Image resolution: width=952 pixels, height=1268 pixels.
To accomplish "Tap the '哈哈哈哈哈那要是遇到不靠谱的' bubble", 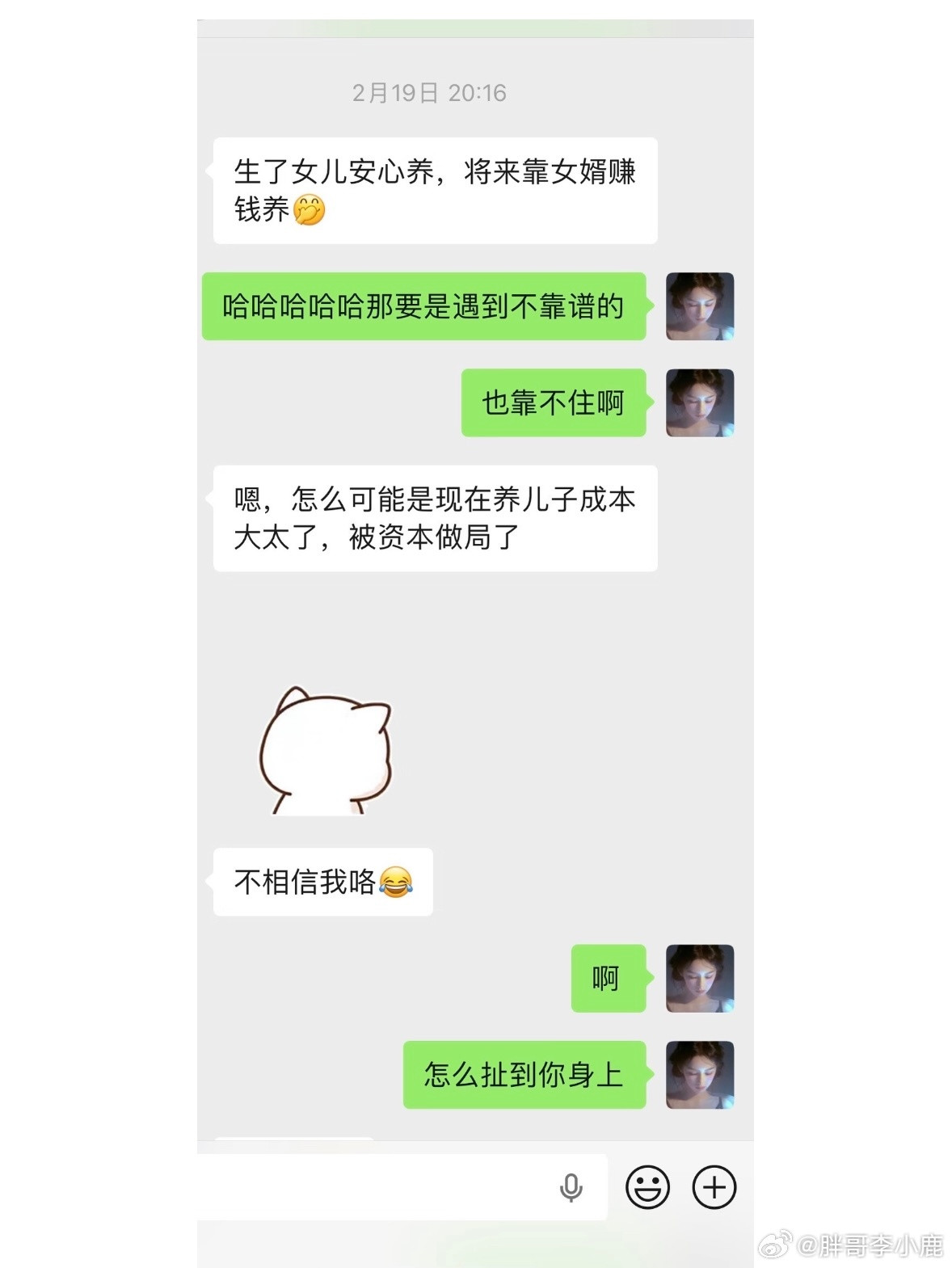I will [x=424, y=307].
